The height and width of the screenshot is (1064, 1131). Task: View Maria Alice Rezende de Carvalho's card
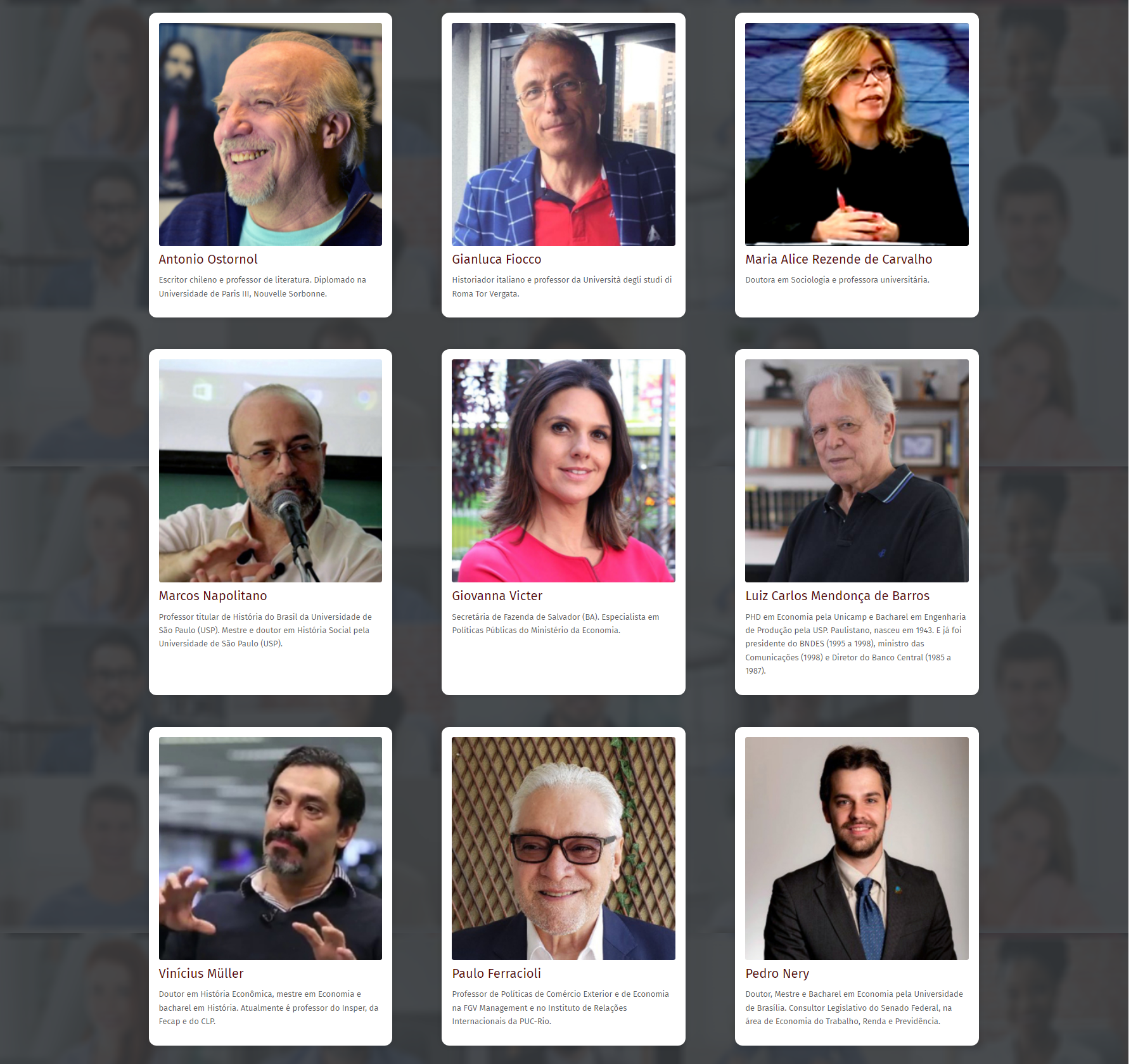click(x=857, y=165)
